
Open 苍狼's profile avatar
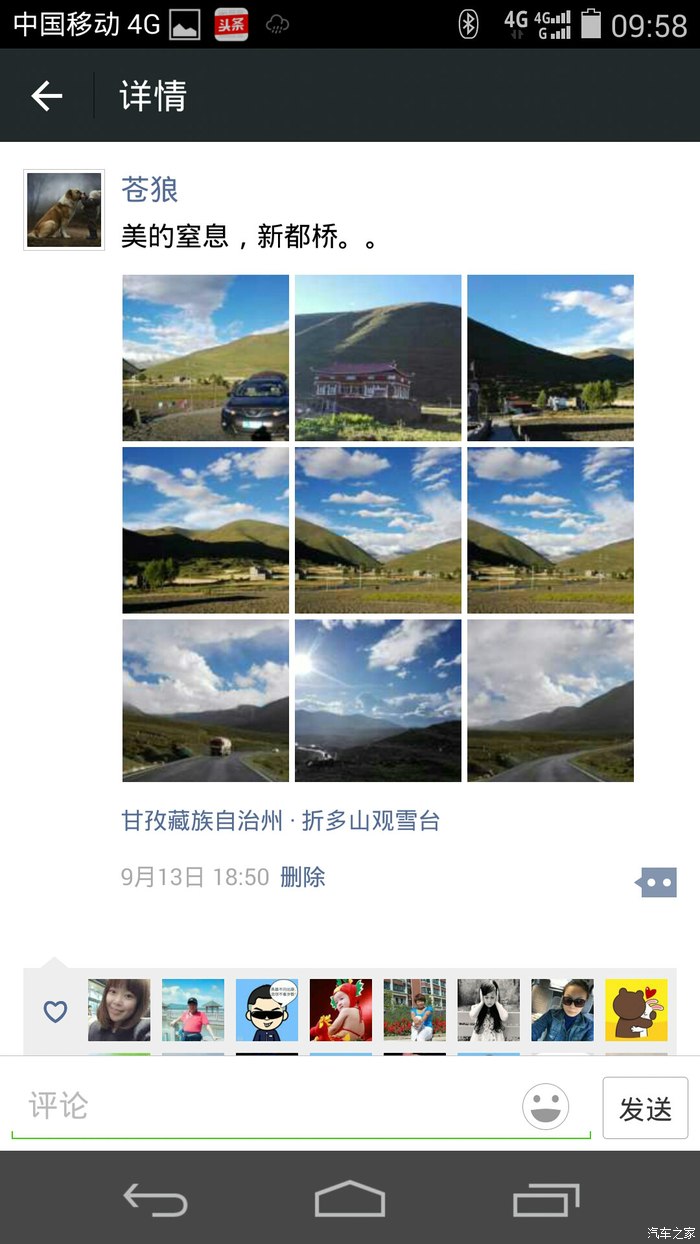pos(64,210)
